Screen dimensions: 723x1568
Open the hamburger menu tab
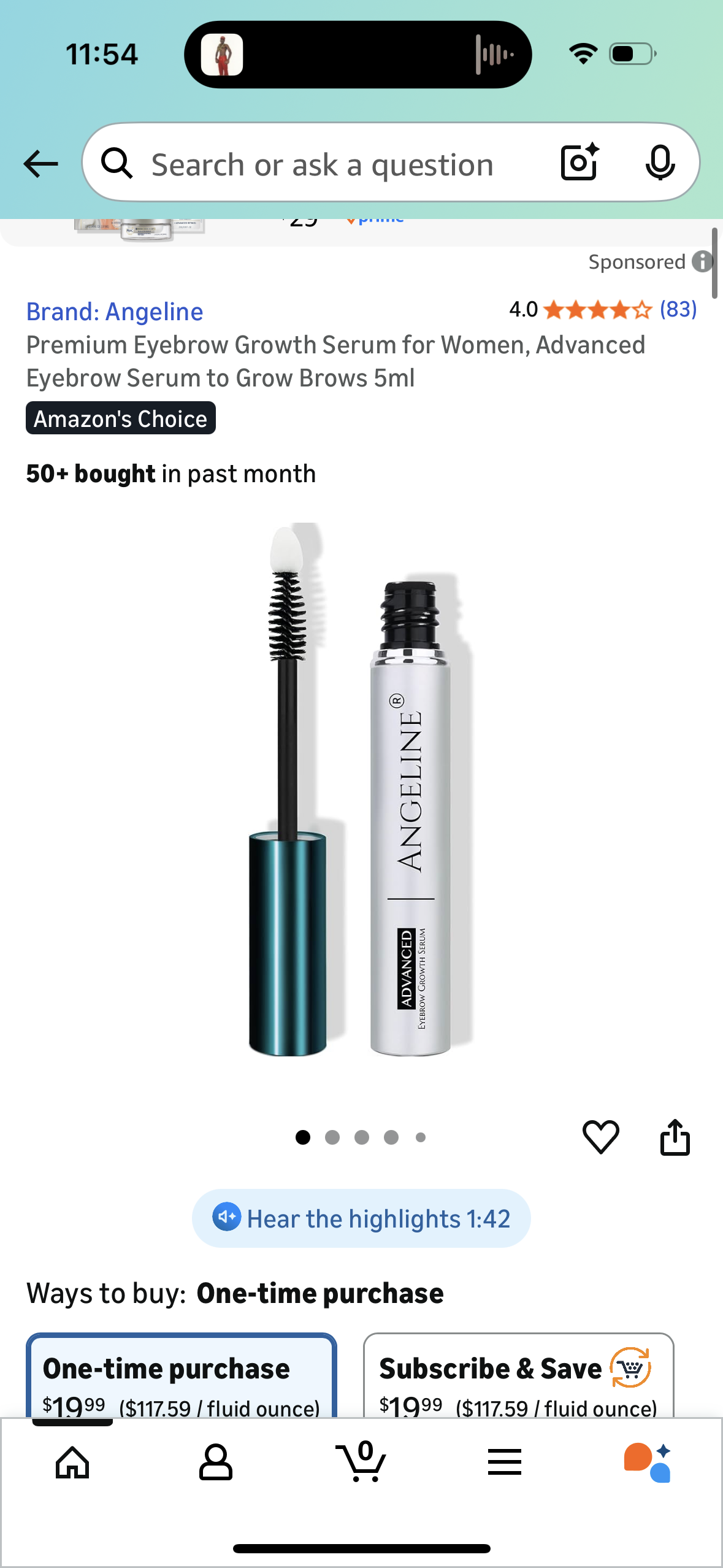[x=505, y=1462]
